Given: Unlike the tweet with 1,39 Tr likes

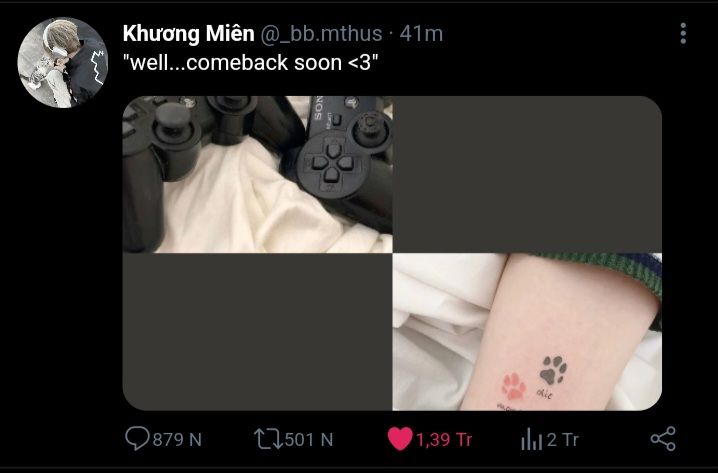Looking at the screenshot, I should point(399,439).
